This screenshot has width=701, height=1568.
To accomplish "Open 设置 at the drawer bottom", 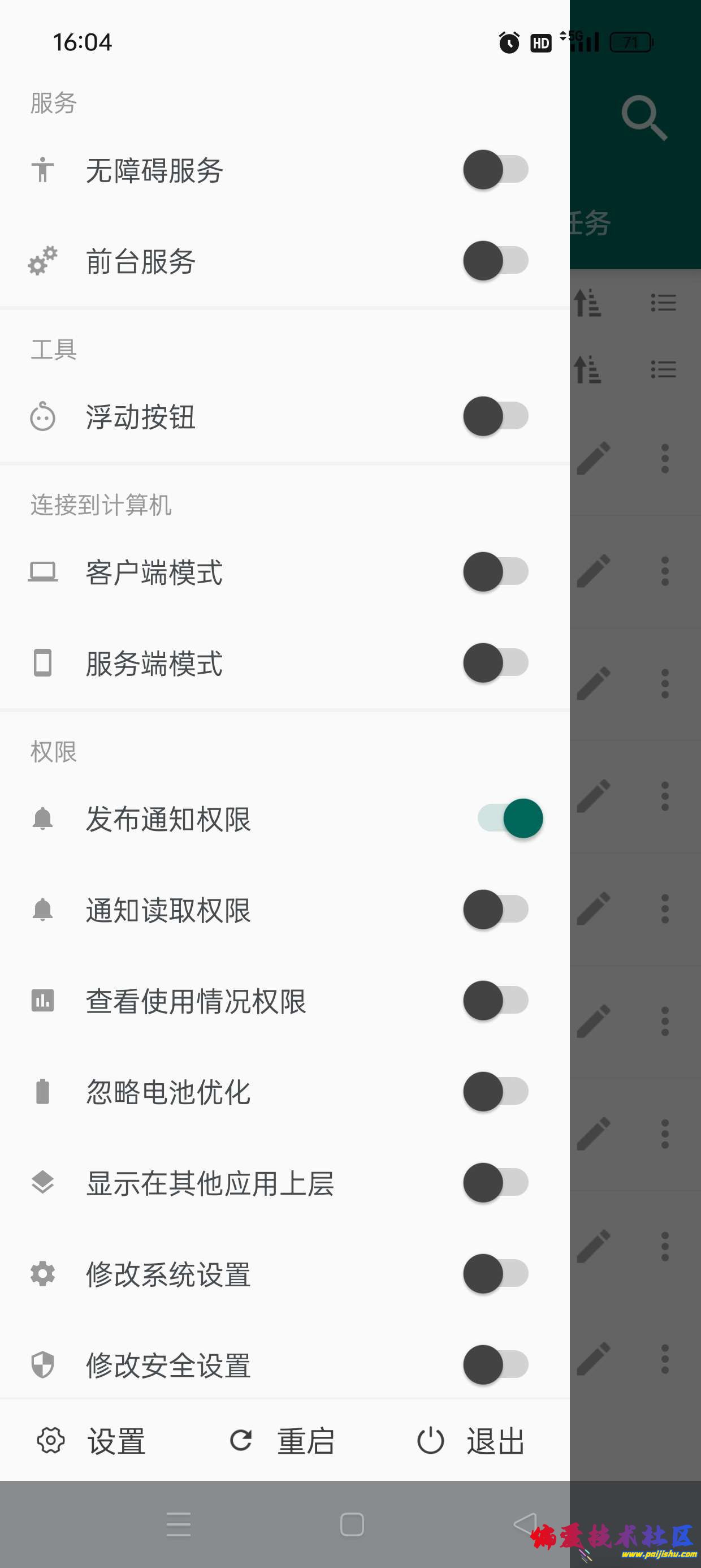I will click(x=91, y=1441).
